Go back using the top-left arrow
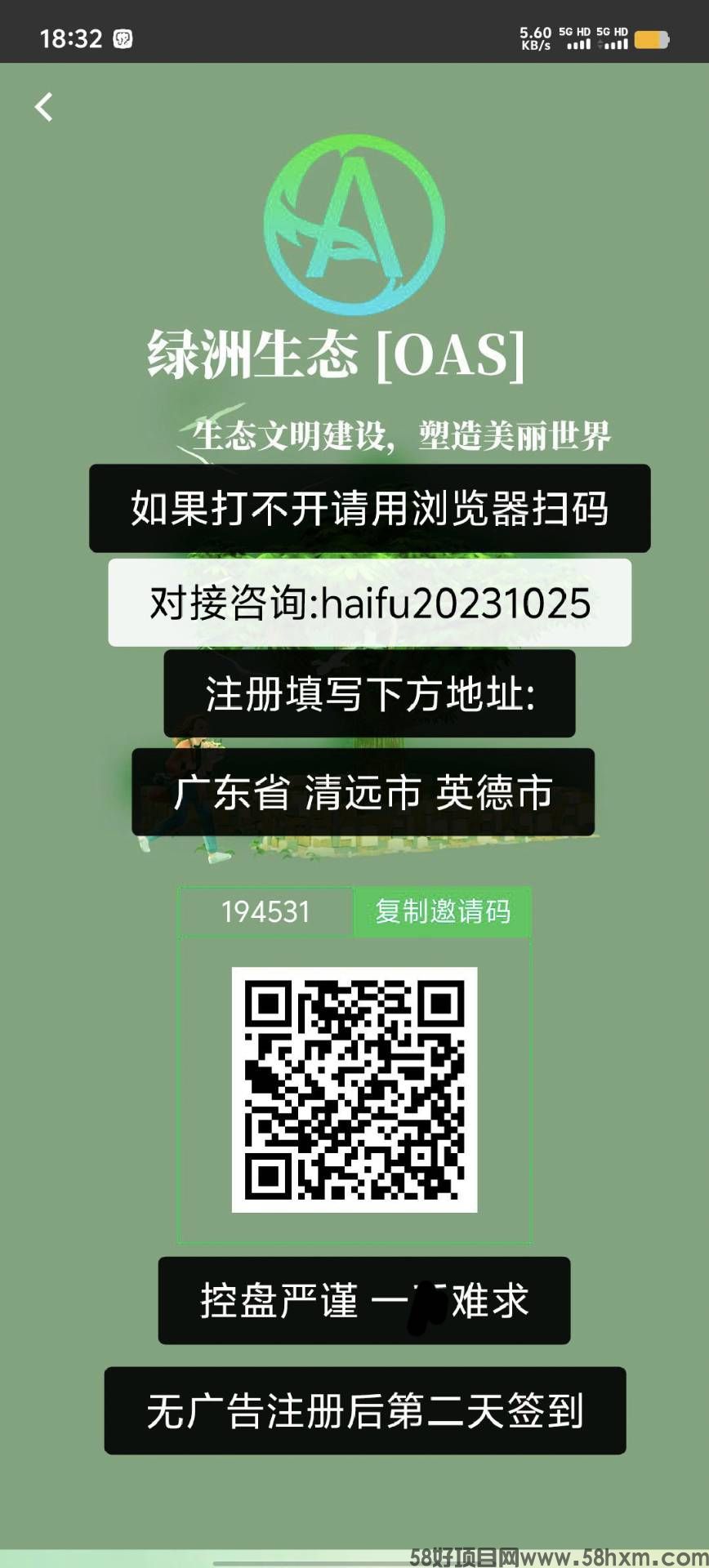 pos(44,107)
